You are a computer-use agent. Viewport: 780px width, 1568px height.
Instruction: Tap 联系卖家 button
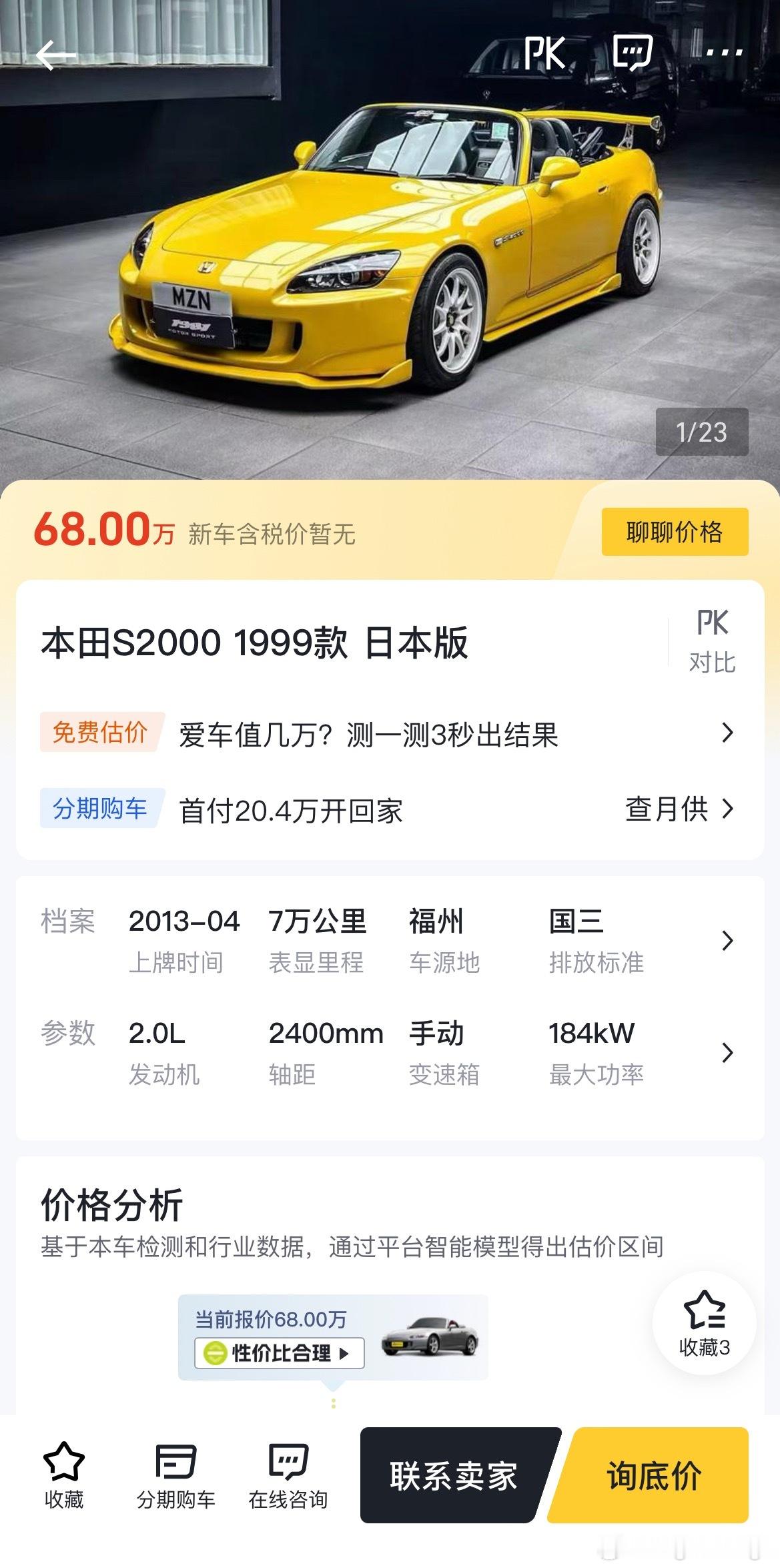tap(454, 1475)
